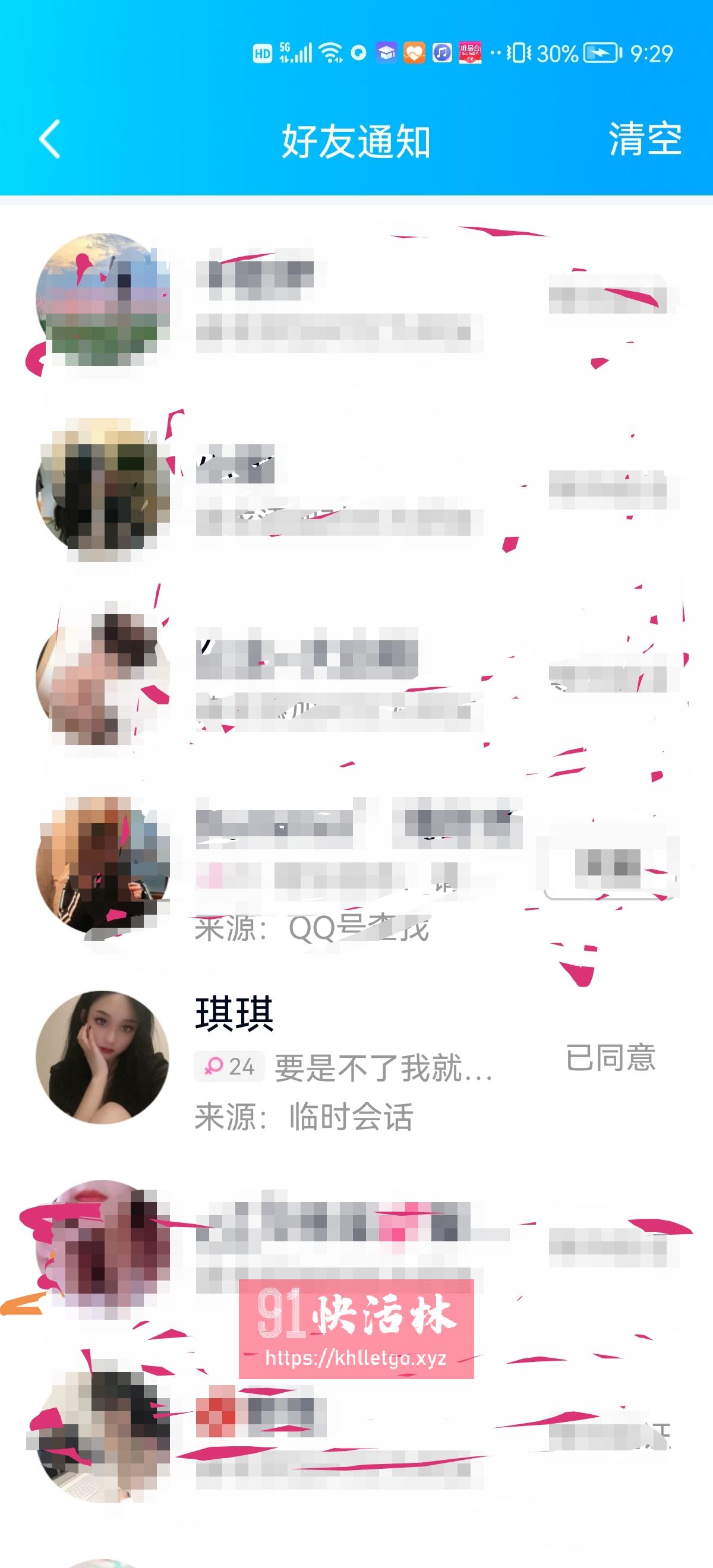The height and width of the screenshot is (1568, 713).
Task: Go back from friend notifications
Action: 49,140
